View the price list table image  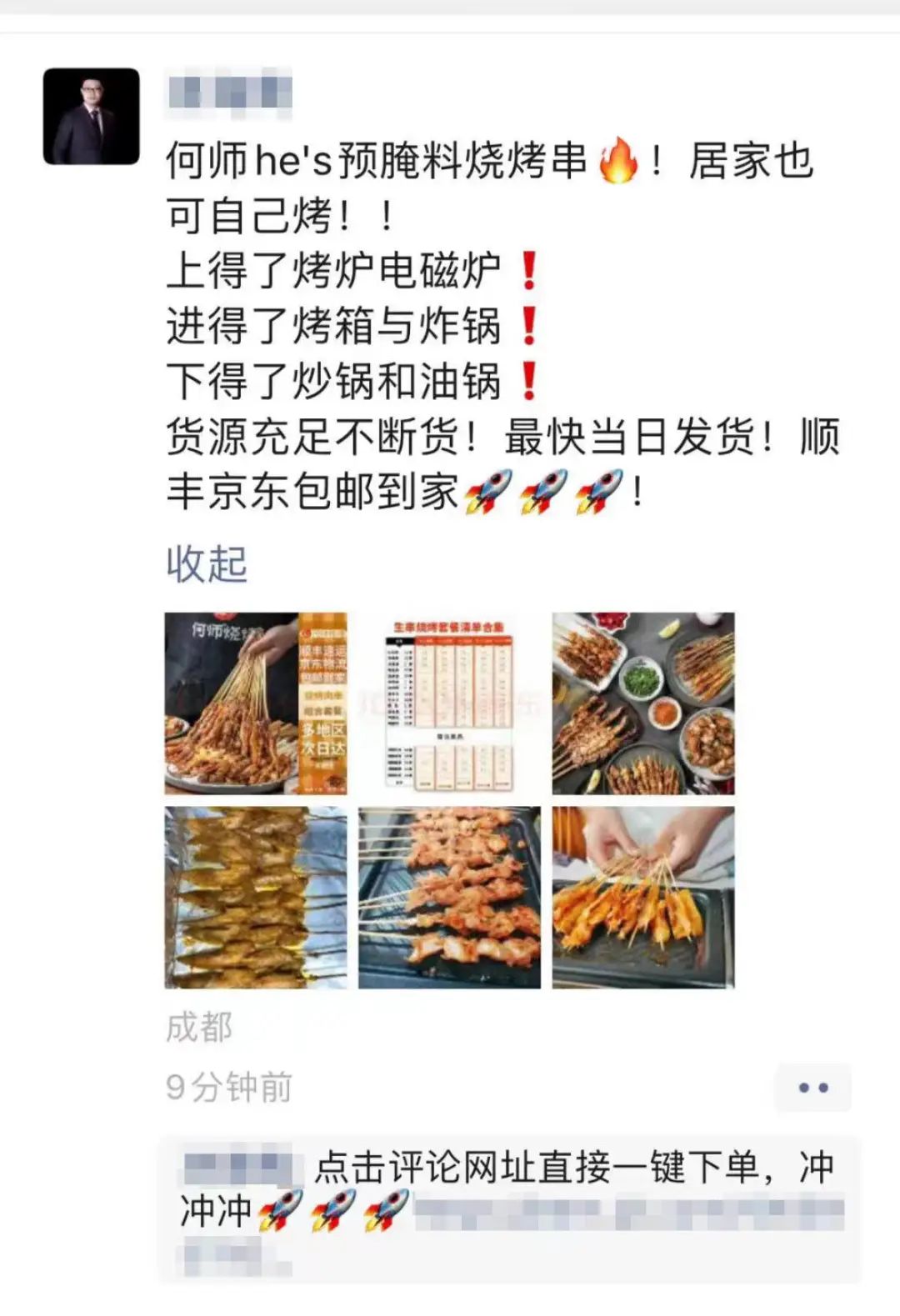tap(449, 703)
